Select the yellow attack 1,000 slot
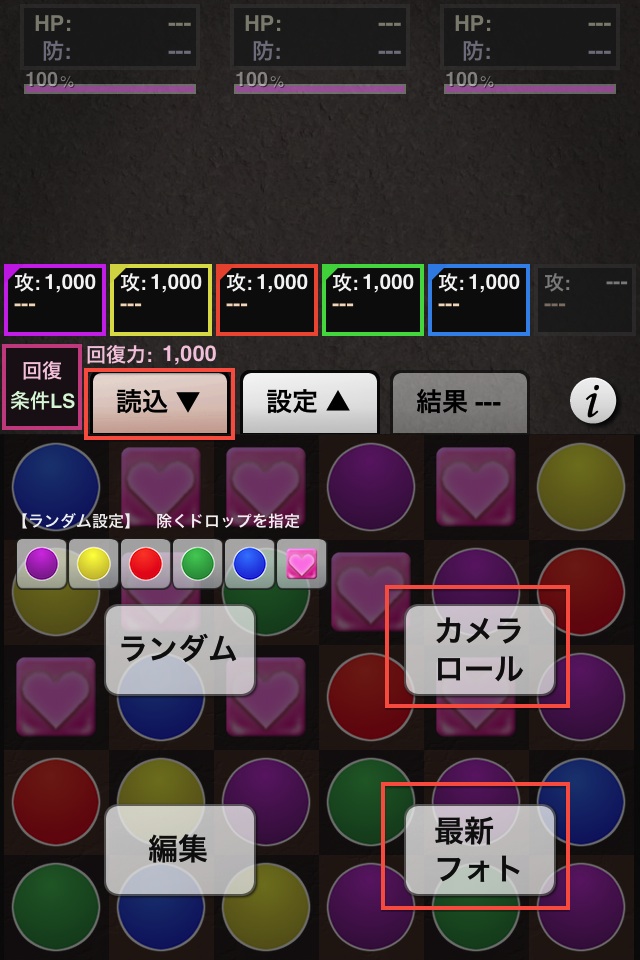The width and height of the screenshot is (640, 960). 161,299
